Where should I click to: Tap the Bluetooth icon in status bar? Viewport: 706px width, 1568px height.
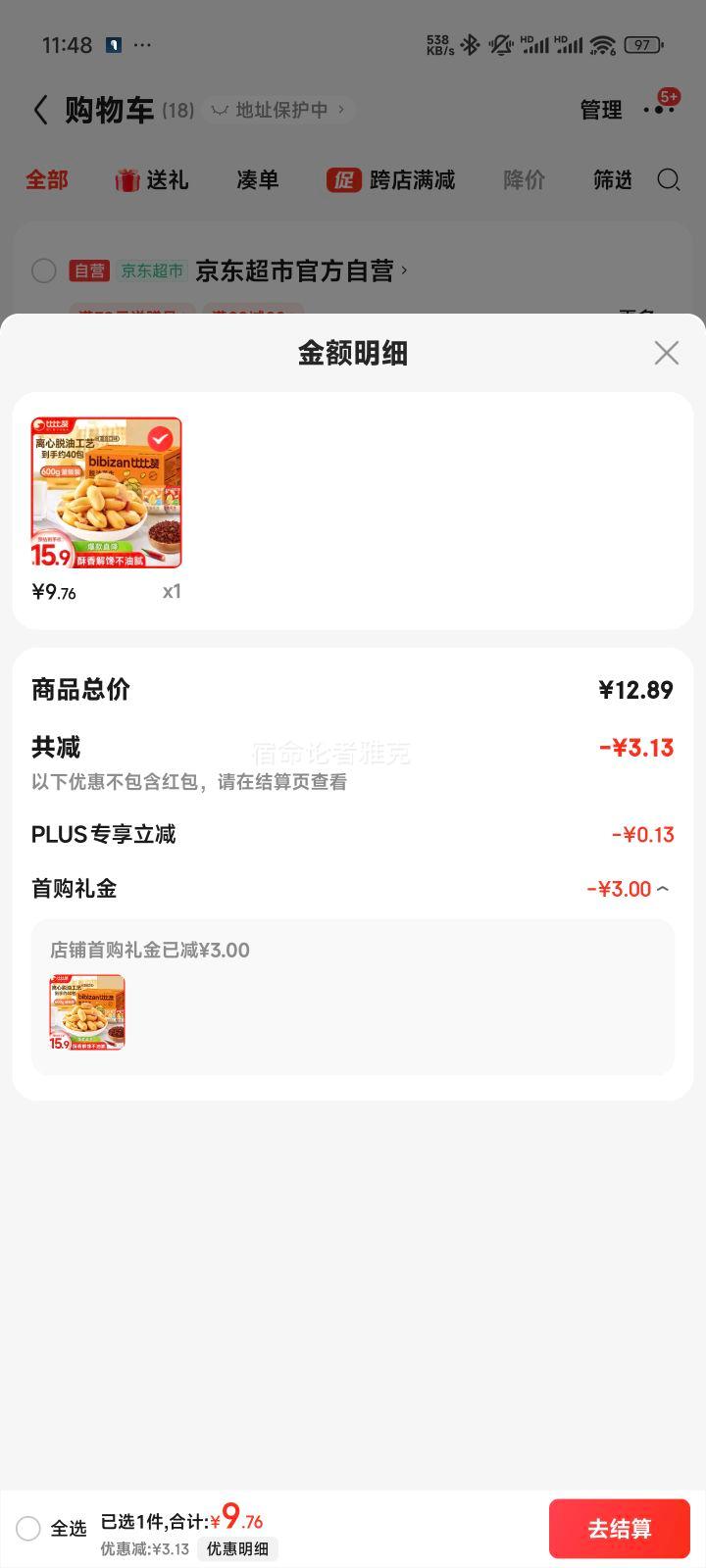click(x=473, y=44)
